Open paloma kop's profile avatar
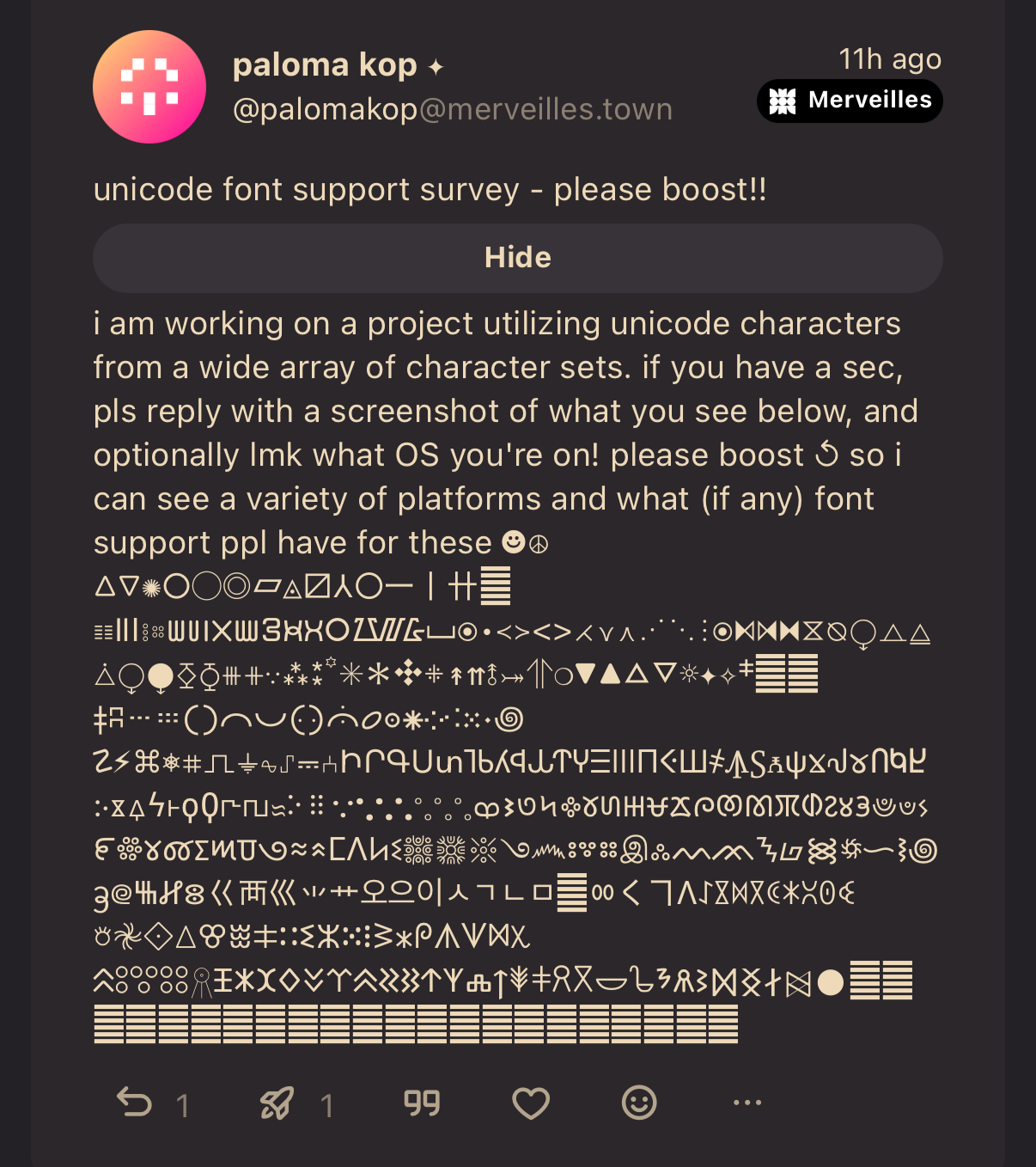The image size is (1036, 1167). 149,87
